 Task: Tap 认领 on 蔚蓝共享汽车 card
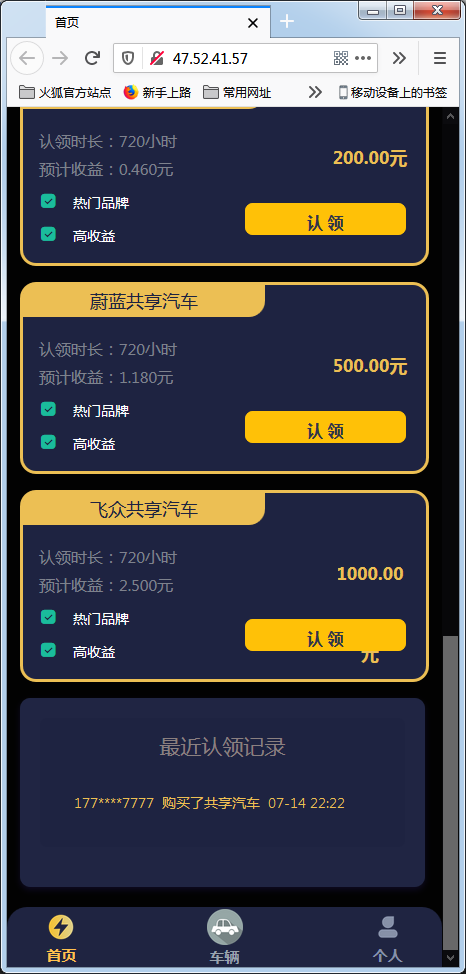[x=325, y=427]
